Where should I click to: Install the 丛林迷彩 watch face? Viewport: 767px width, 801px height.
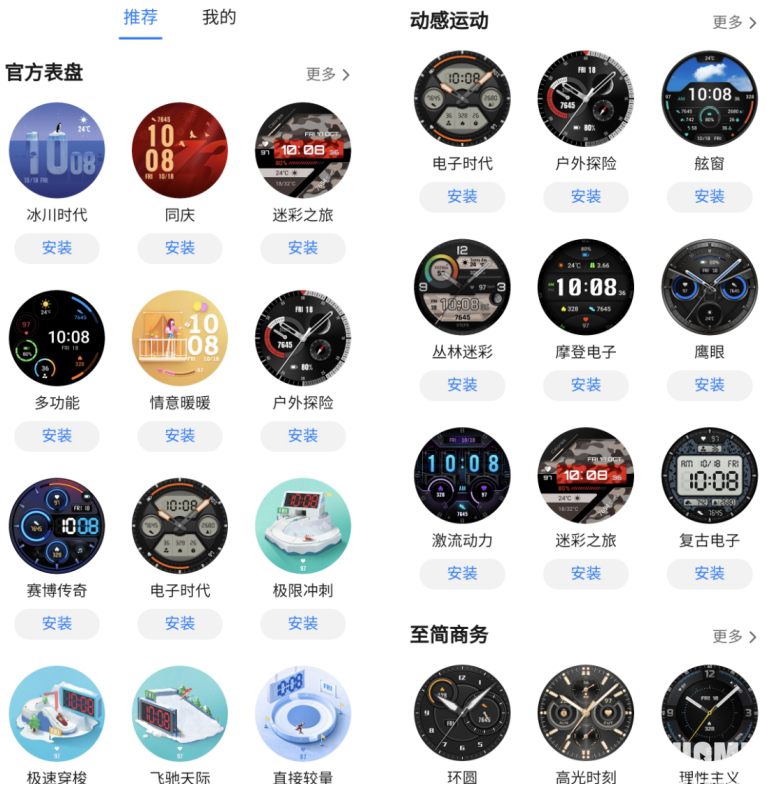(x=462, y=385)
